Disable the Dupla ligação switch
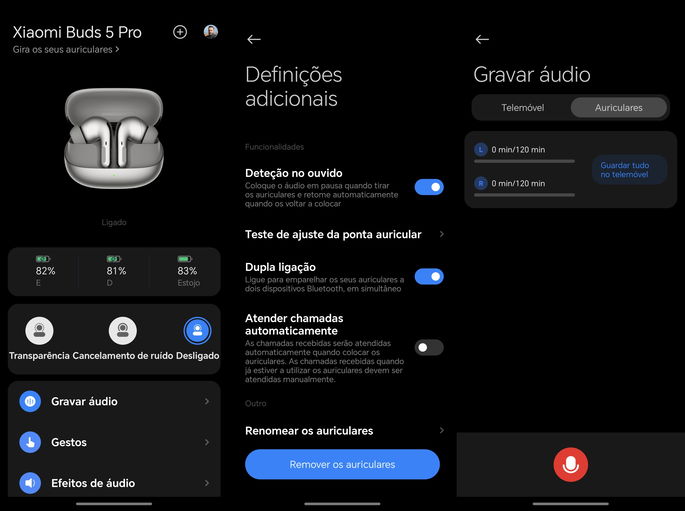 [429, 276]
